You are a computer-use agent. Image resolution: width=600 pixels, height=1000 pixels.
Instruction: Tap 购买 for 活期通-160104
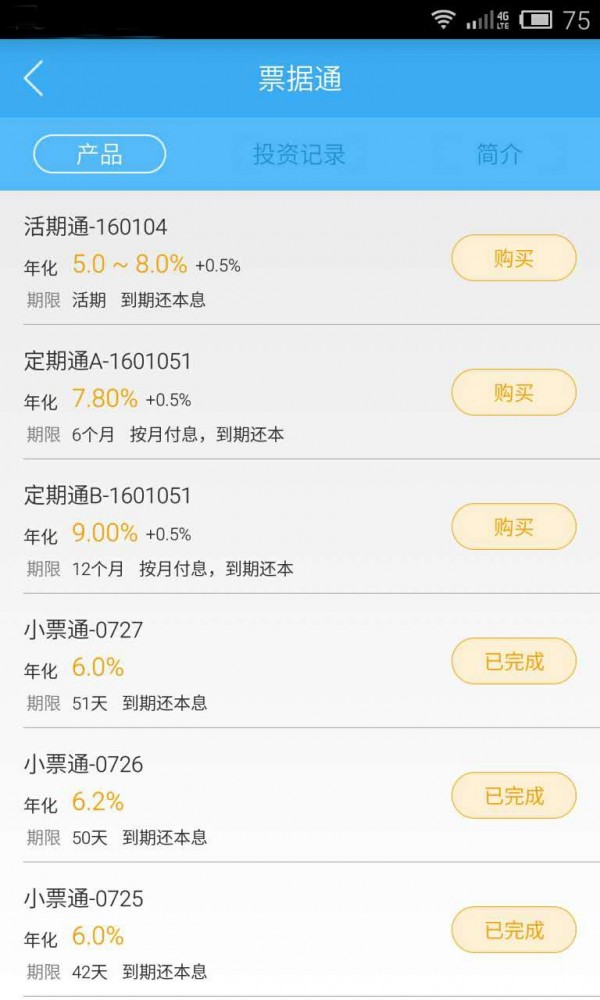tap(514, 258)
